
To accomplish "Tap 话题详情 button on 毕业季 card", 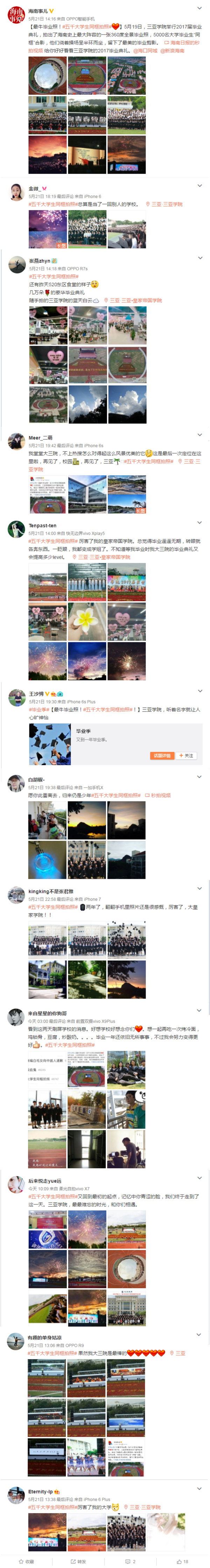I will (x=161, y=755).
